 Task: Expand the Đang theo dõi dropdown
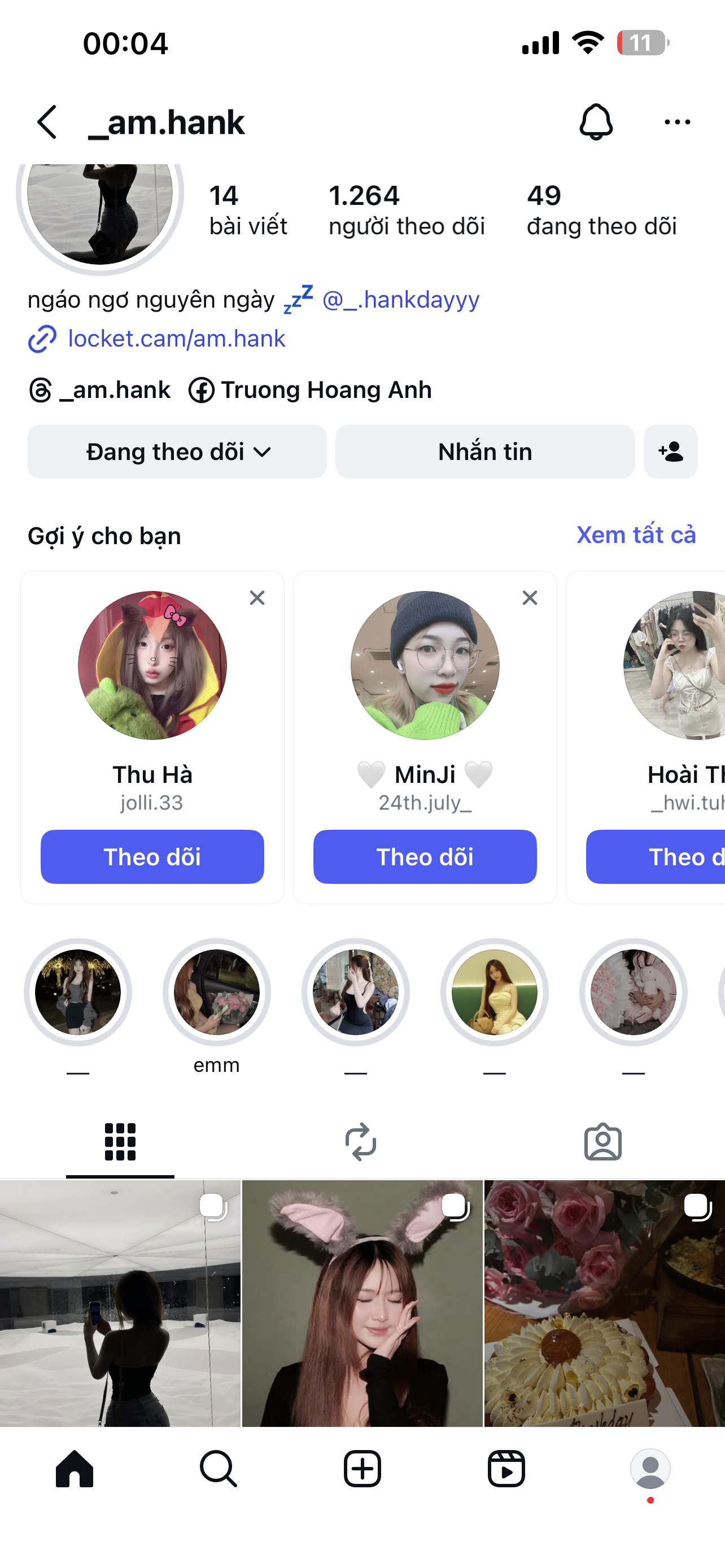coord(177,452)
